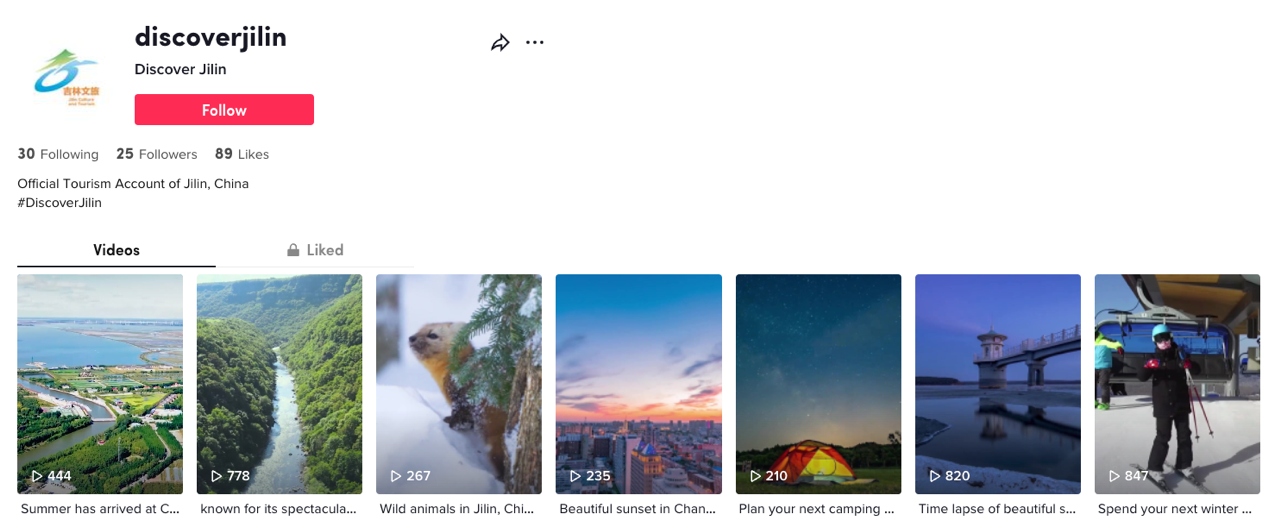
Task: Follow the Discover Jilin account
Action: (x=224, y=110)
